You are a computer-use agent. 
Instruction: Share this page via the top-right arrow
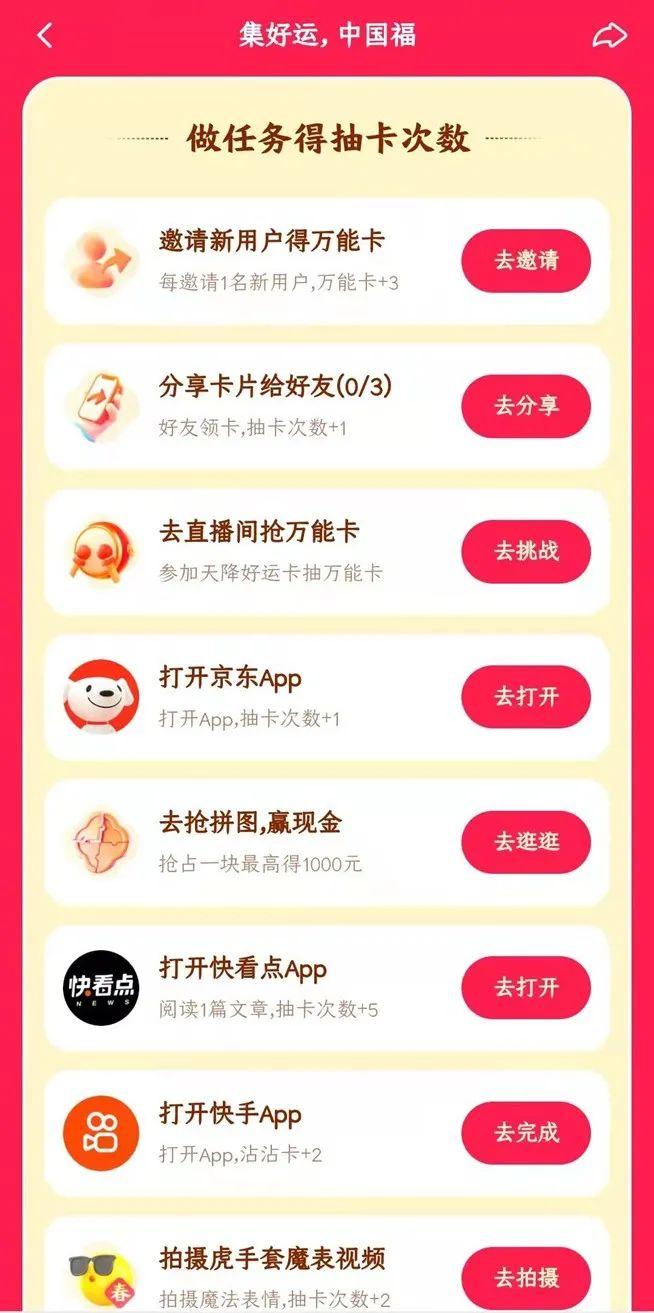pos(609,36)
